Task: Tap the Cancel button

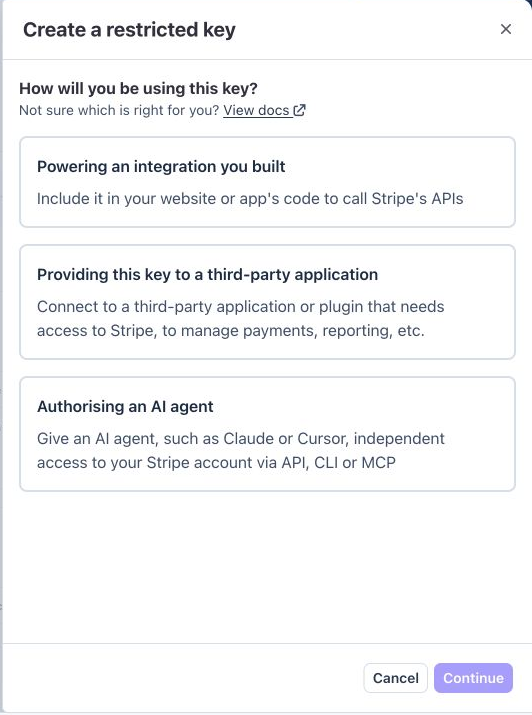Action: pyautogui.click(x=395, y=678)
